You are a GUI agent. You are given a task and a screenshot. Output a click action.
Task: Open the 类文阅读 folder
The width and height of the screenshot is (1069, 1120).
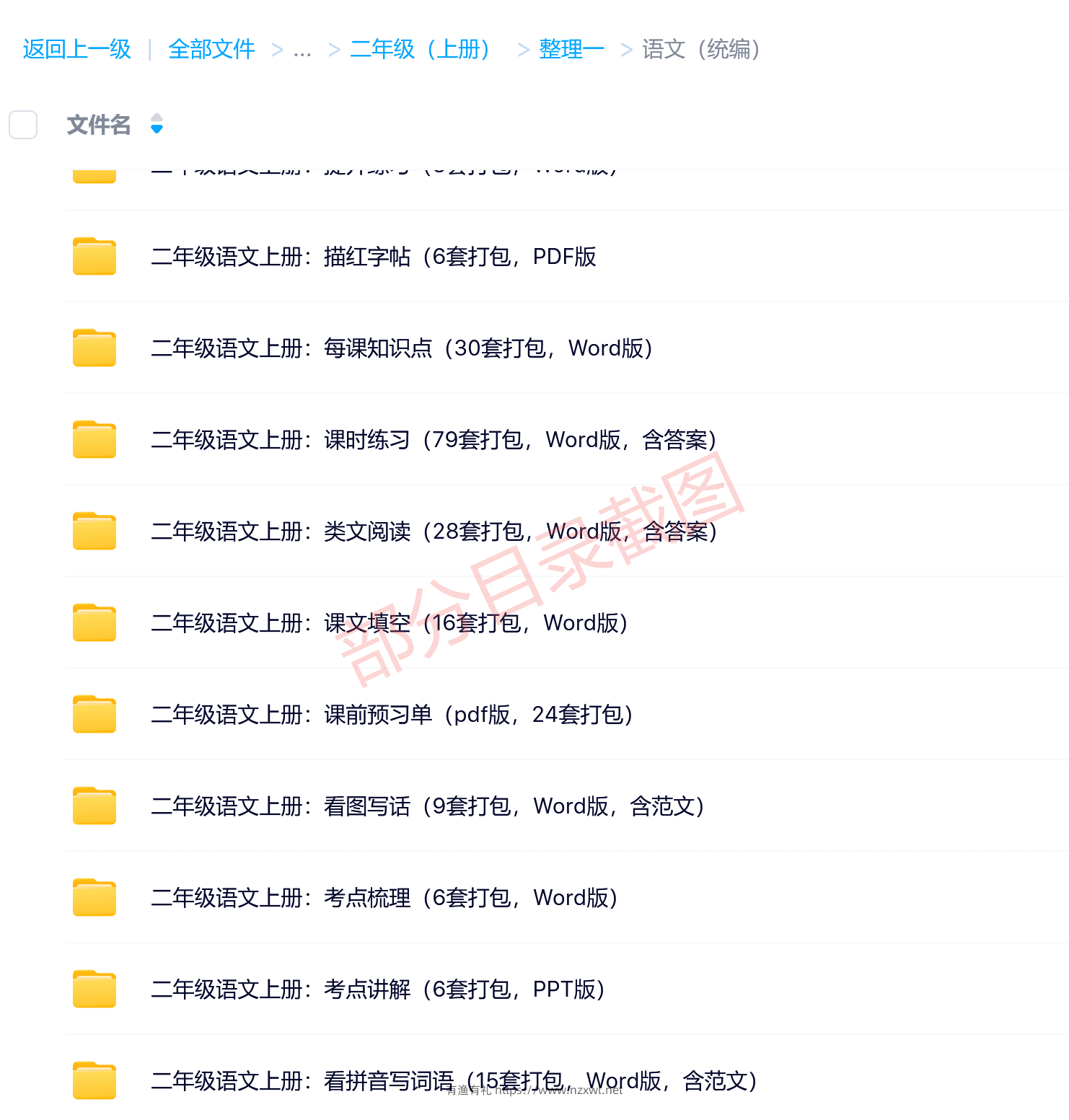click(433, 532)
